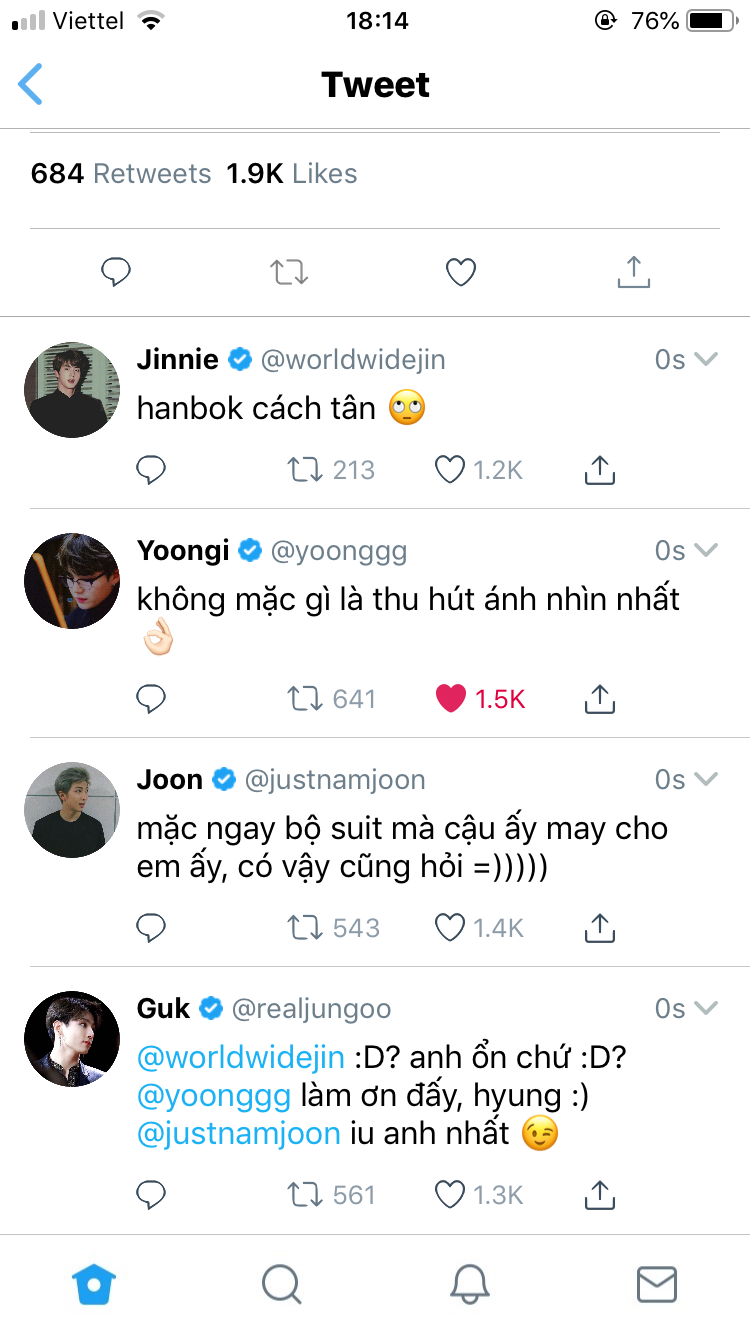Like Jinnie's reply
The height and width of the screenshot is (1334, 750).
coord(451,470)
